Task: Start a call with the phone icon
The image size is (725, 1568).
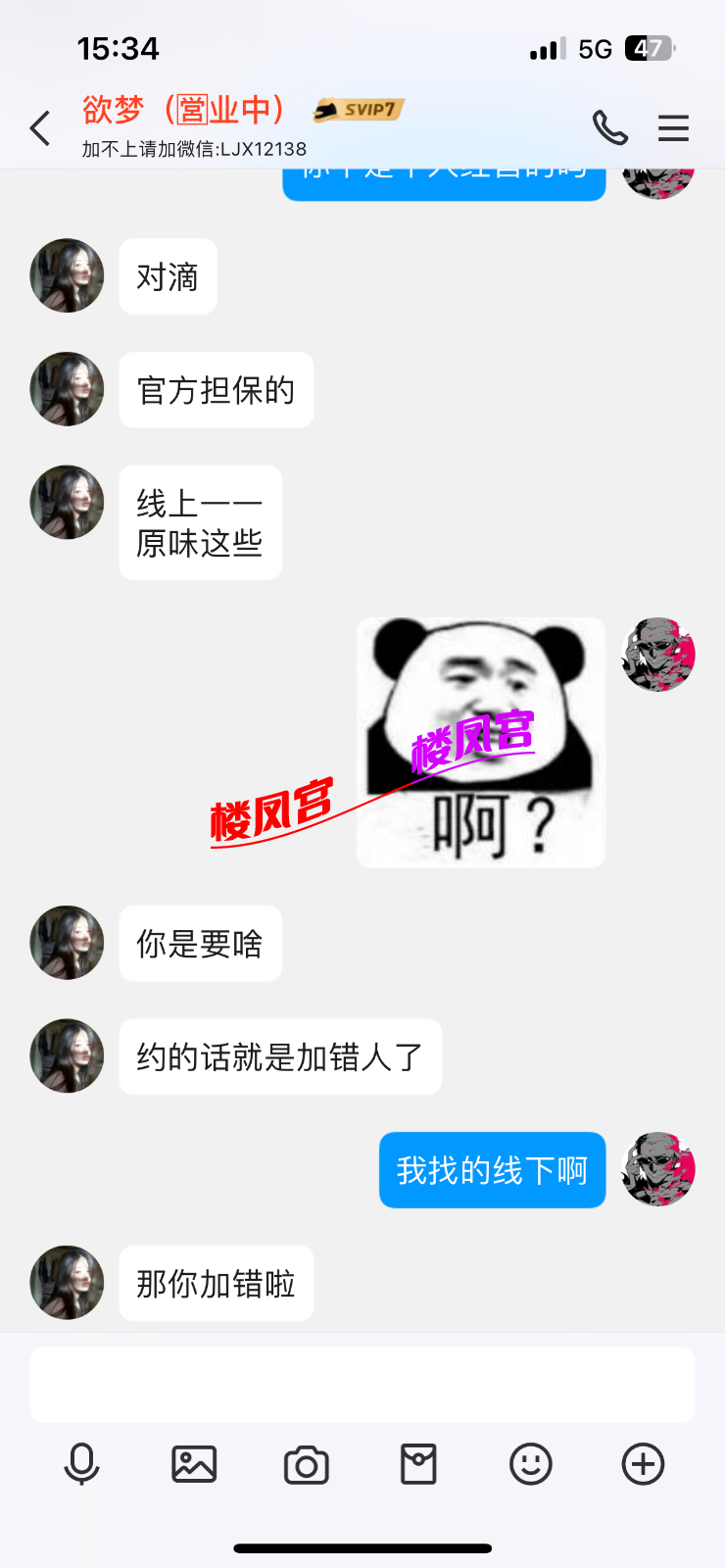Action: coord(611,127)
